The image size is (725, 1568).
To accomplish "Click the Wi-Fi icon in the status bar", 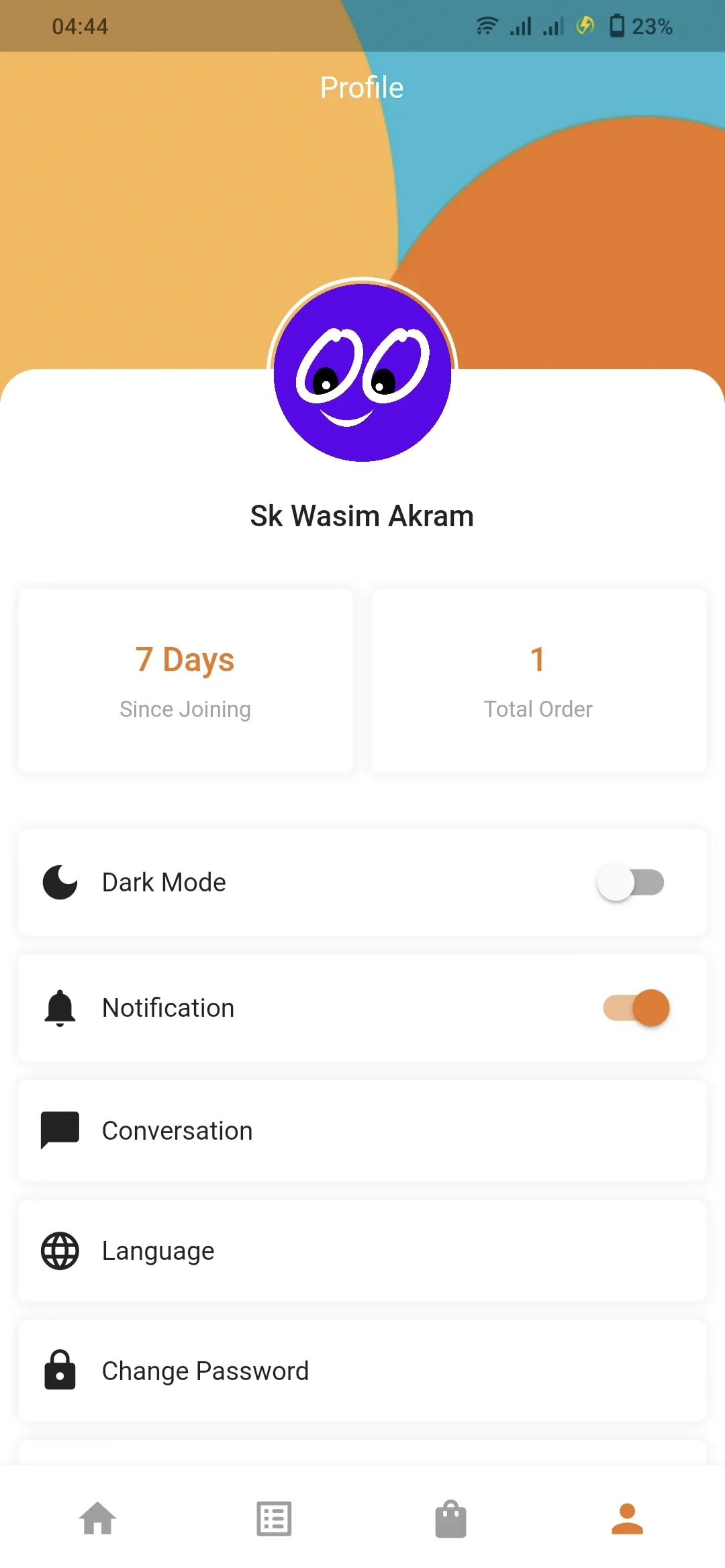I will click(x=485, y=26).
